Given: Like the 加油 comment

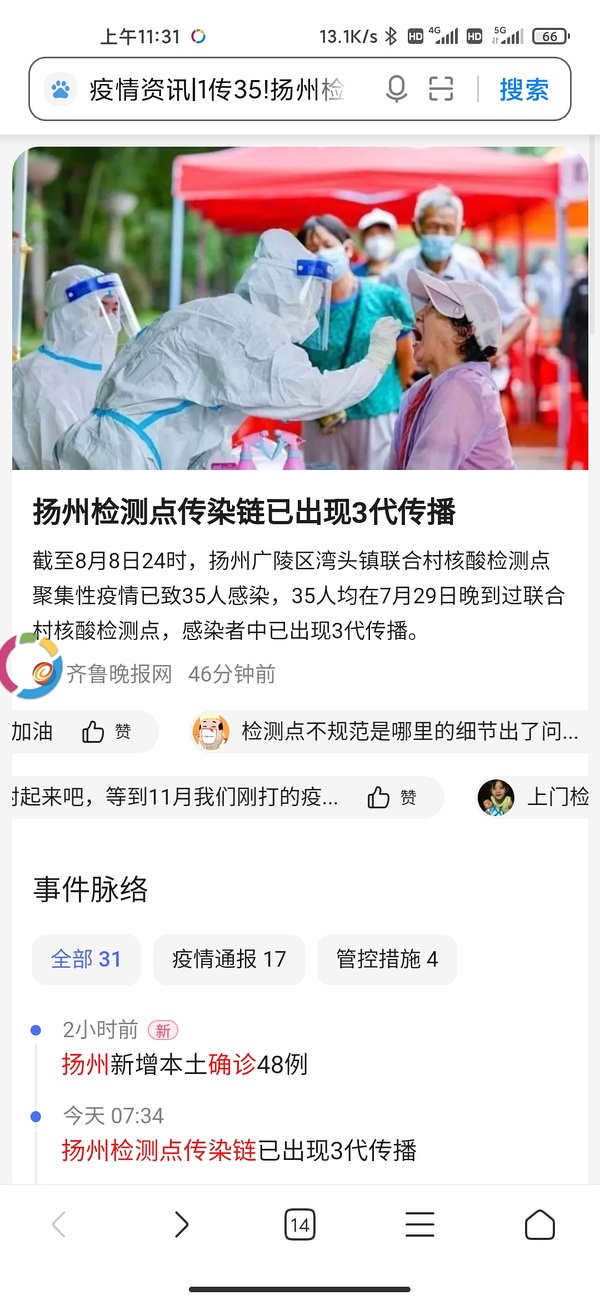Looking at the screenshot, I should 106,732.
